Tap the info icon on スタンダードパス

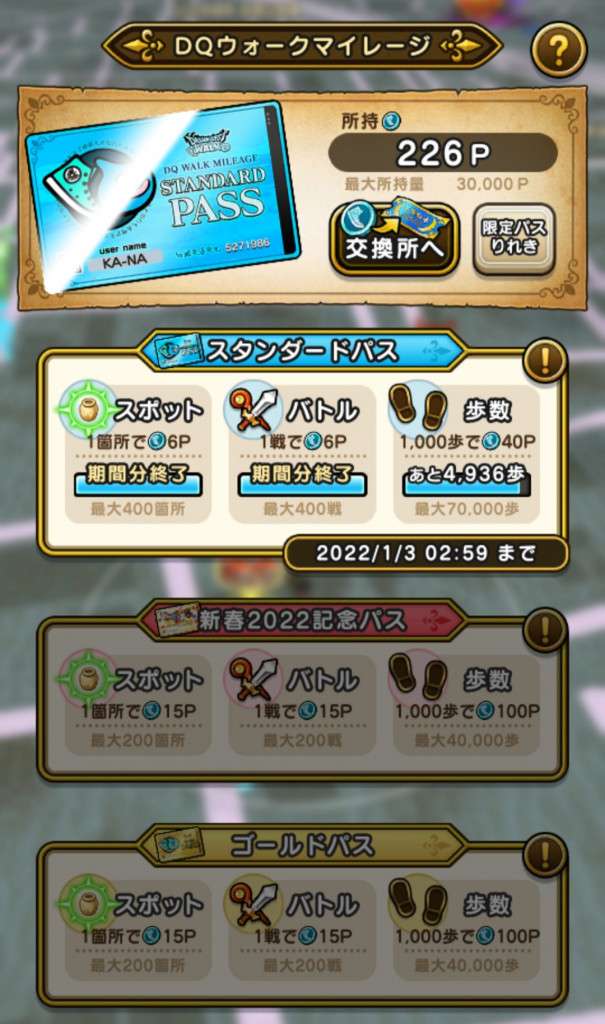pos(545,361)
